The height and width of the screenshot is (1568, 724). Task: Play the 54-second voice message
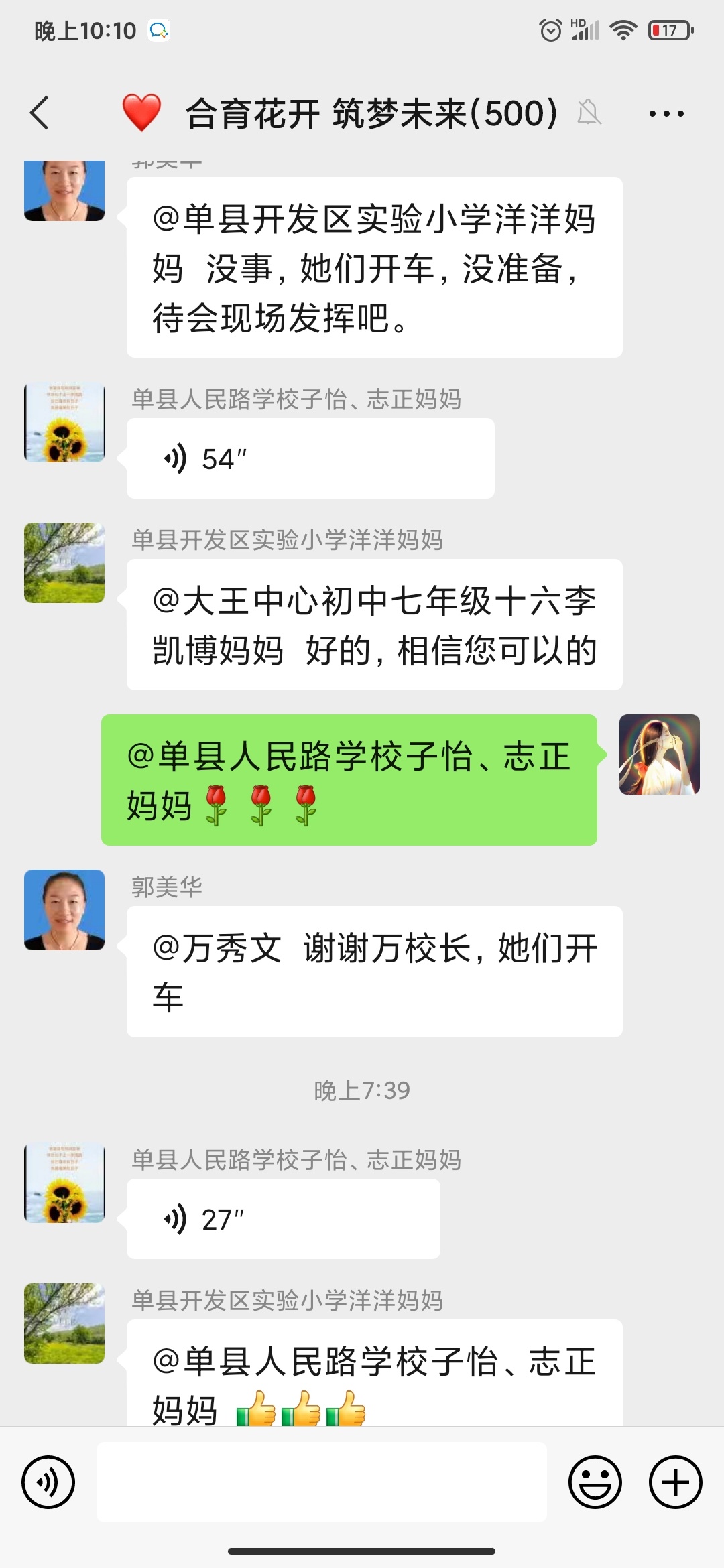[x=307, y=458]
